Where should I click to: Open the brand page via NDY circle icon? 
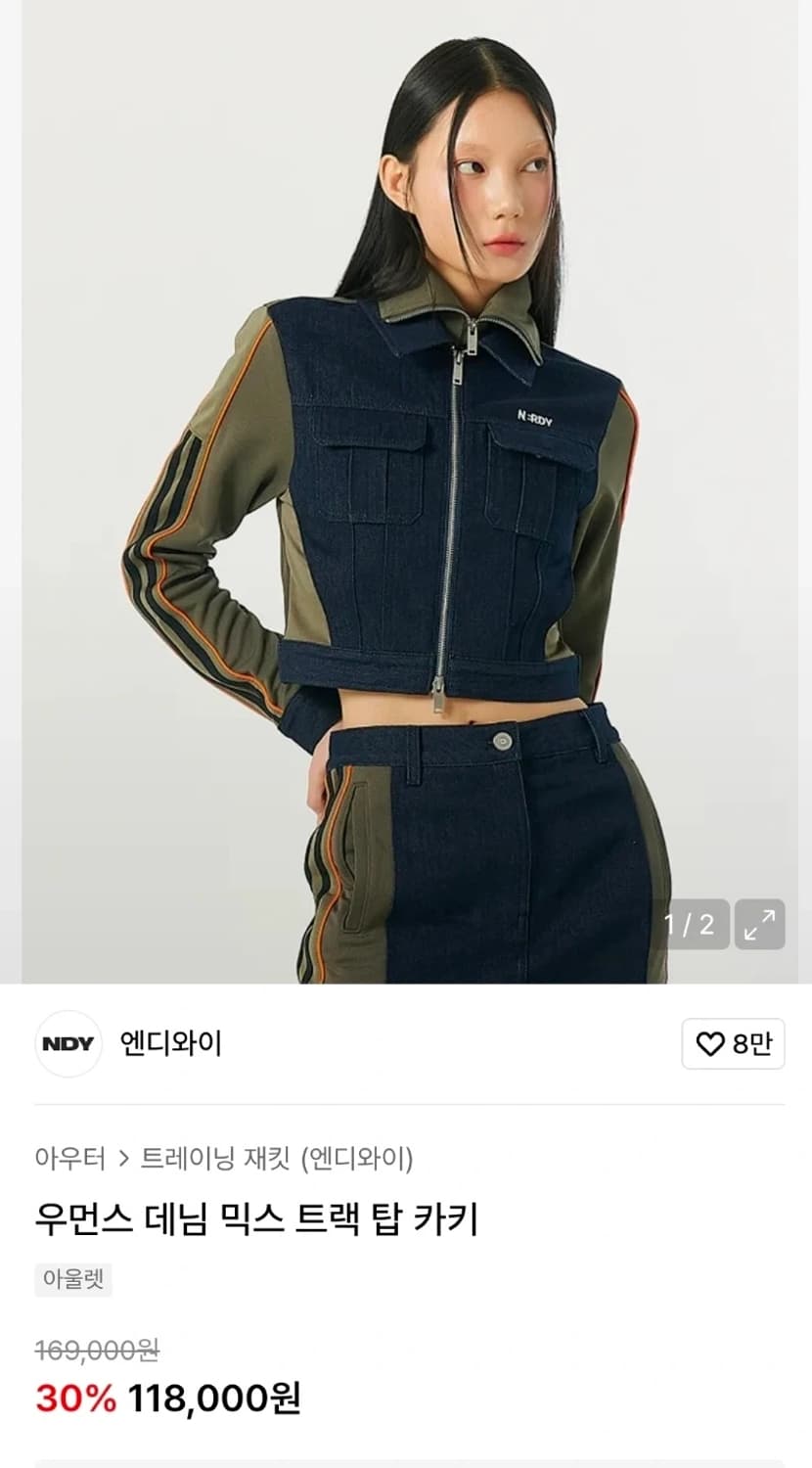(x=68, y=1044)
